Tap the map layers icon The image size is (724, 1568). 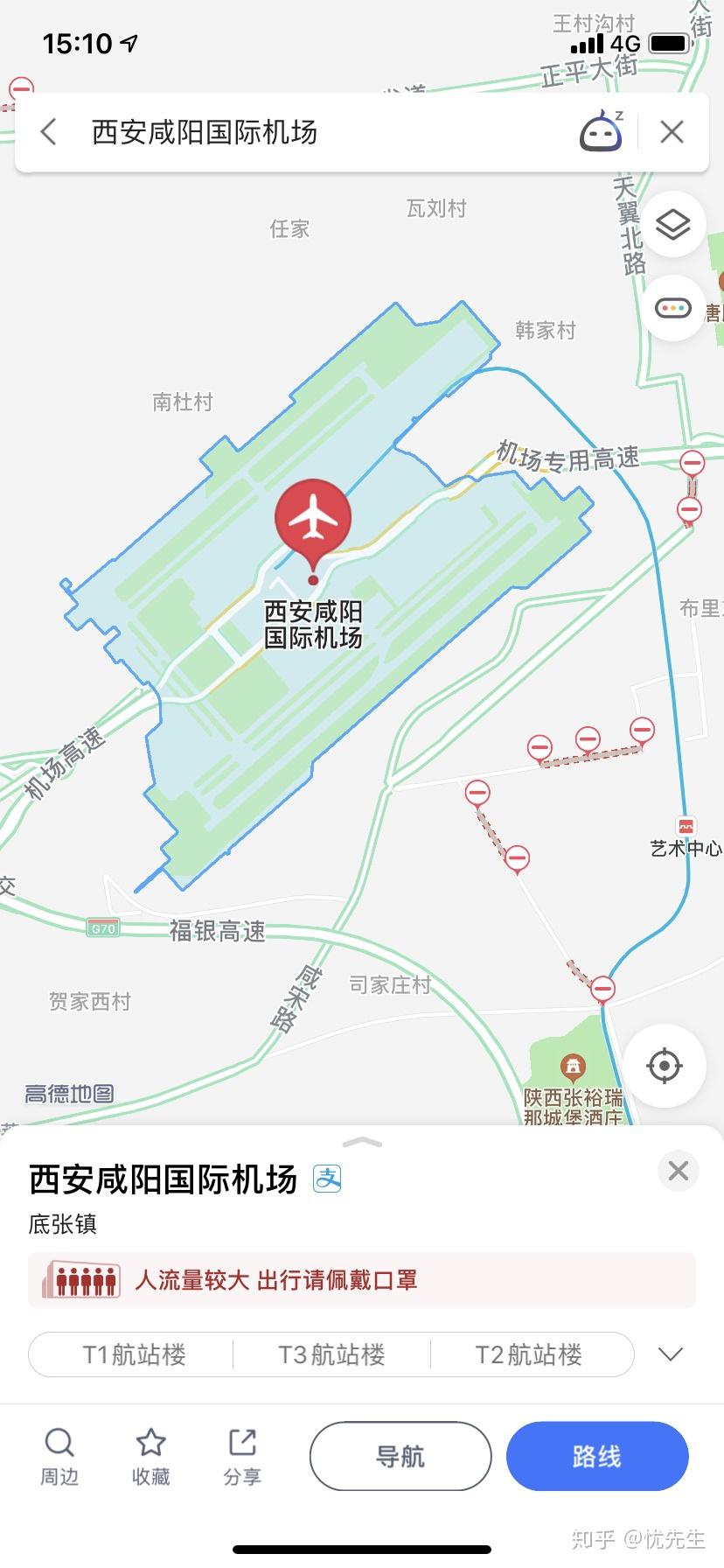(672, 224)
